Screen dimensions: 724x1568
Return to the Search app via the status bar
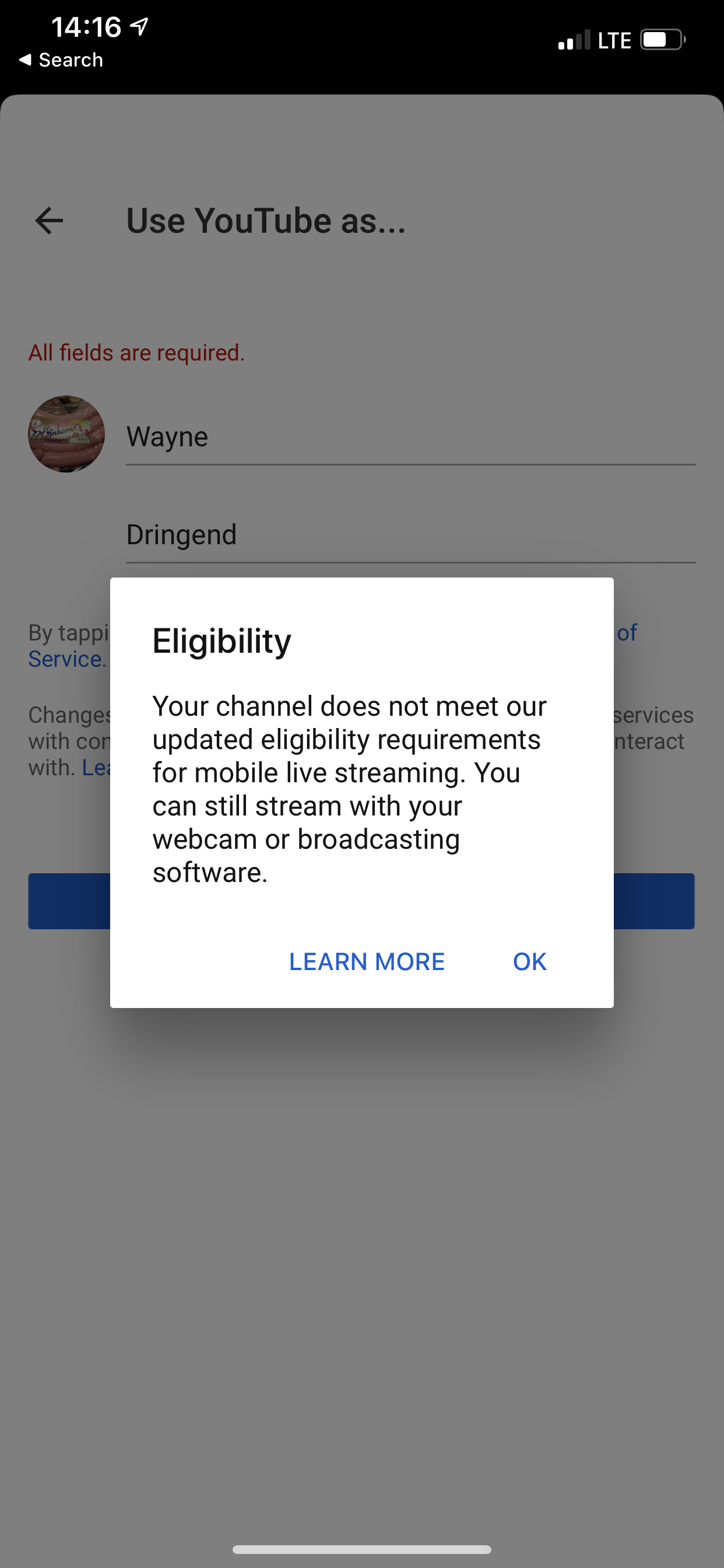pos(61,60)
